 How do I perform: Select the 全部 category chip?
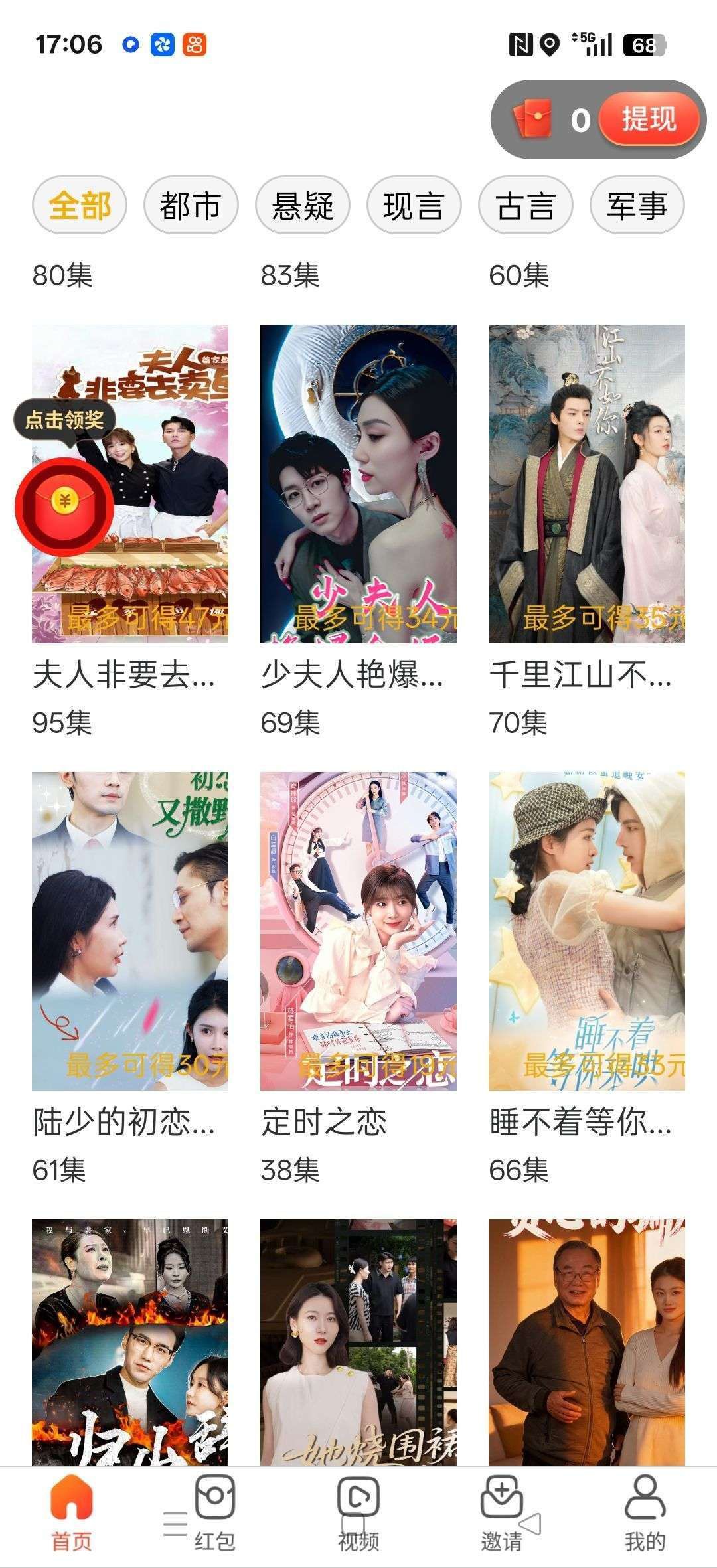(x=80, y=205)
